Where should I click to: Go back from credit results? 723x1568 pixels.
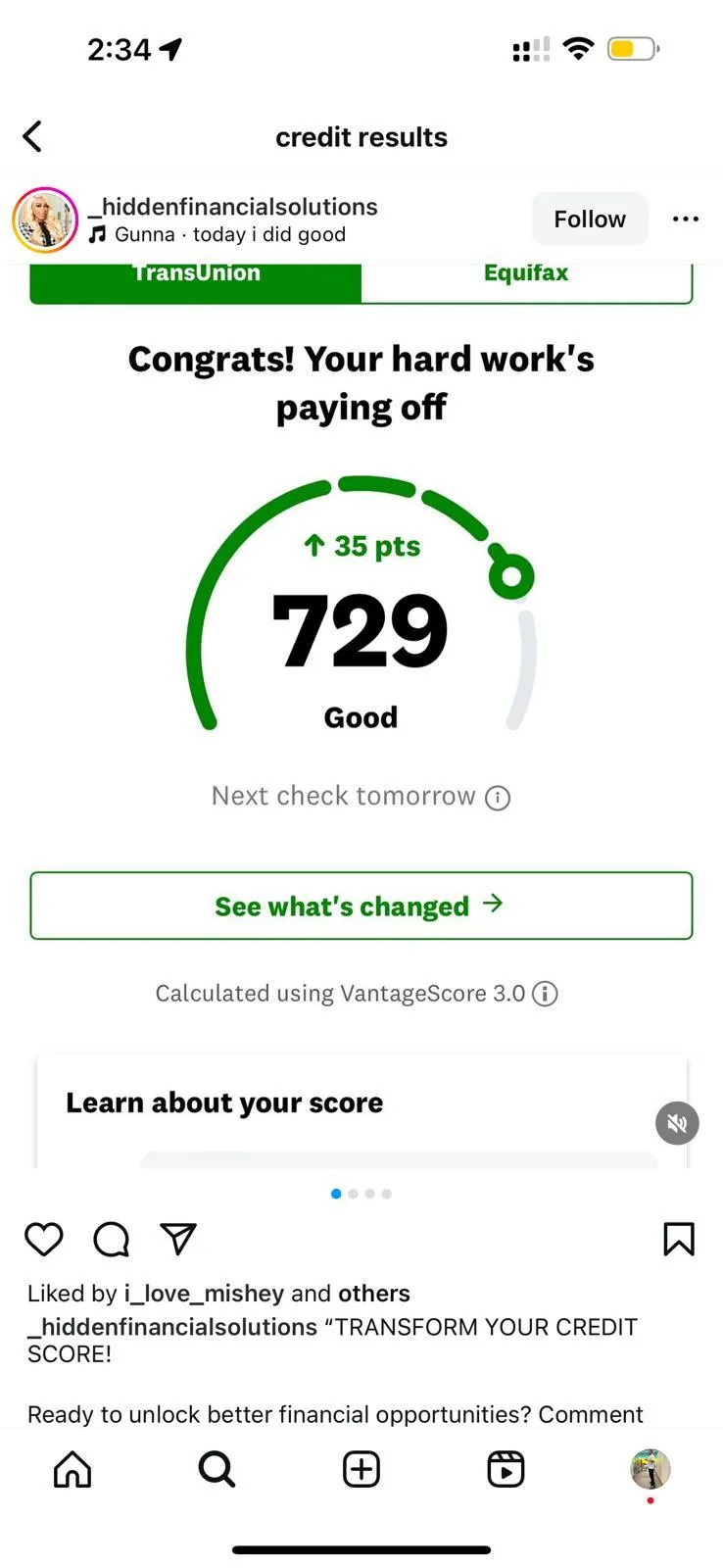(32, 137)
